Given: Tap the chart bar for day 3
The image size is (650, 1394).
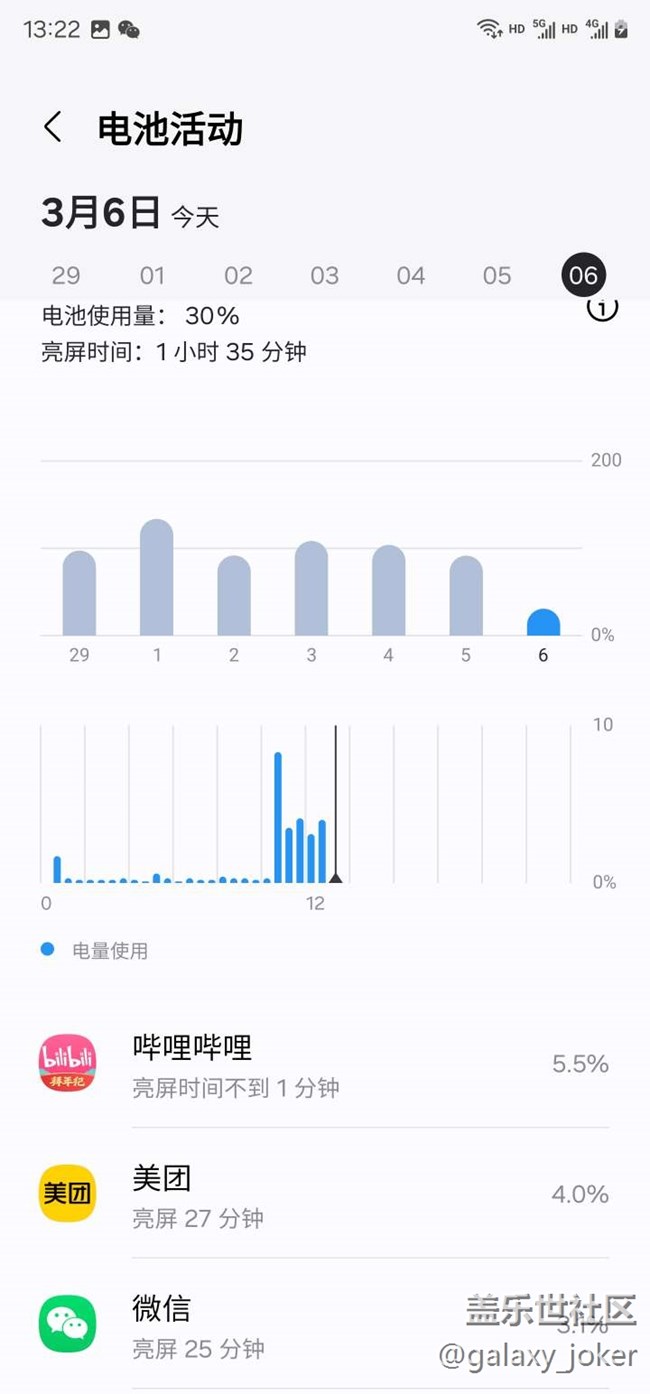Looking at the screenshot, I should coord(311,588).
